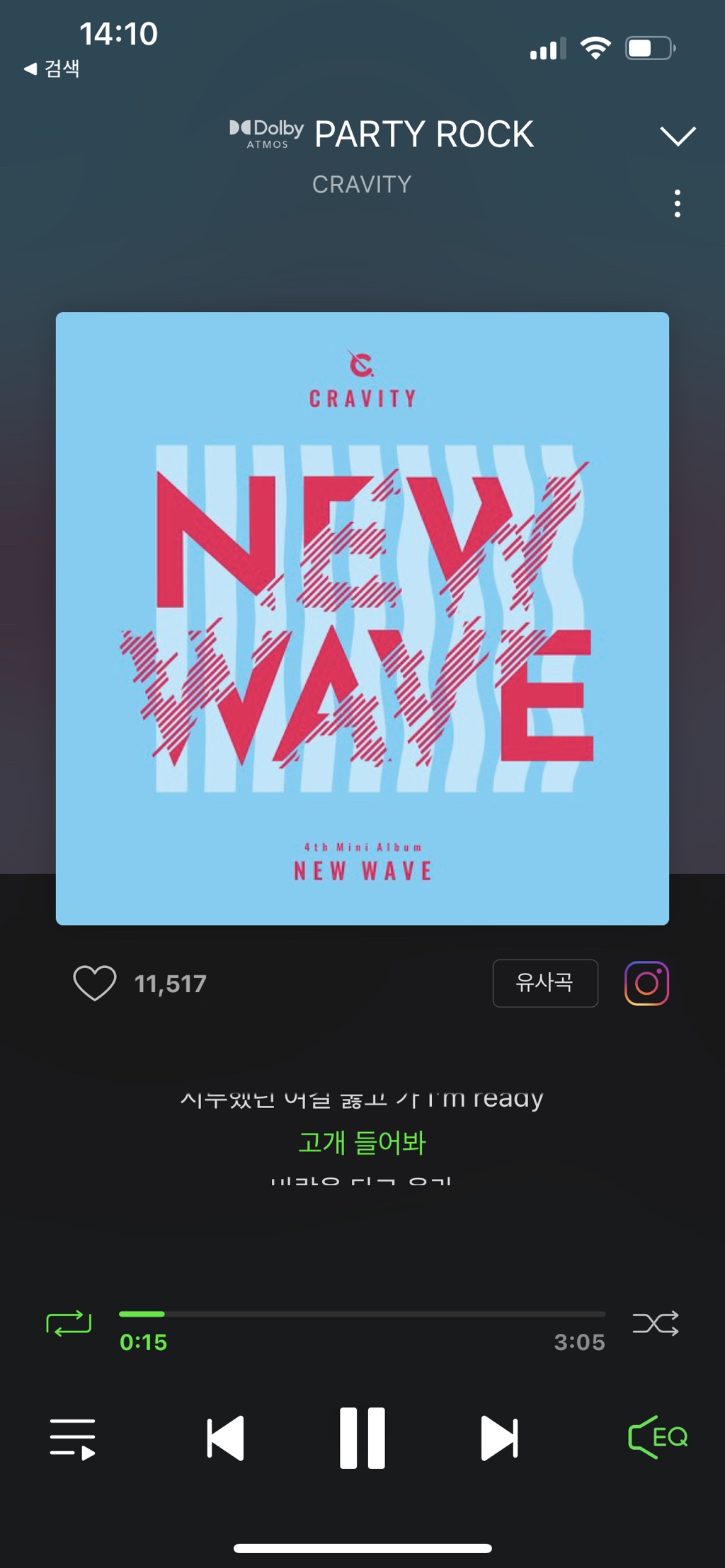725x1568 pixels.
Task: Enable shuffle playback
Action: tap(654, 1325)
